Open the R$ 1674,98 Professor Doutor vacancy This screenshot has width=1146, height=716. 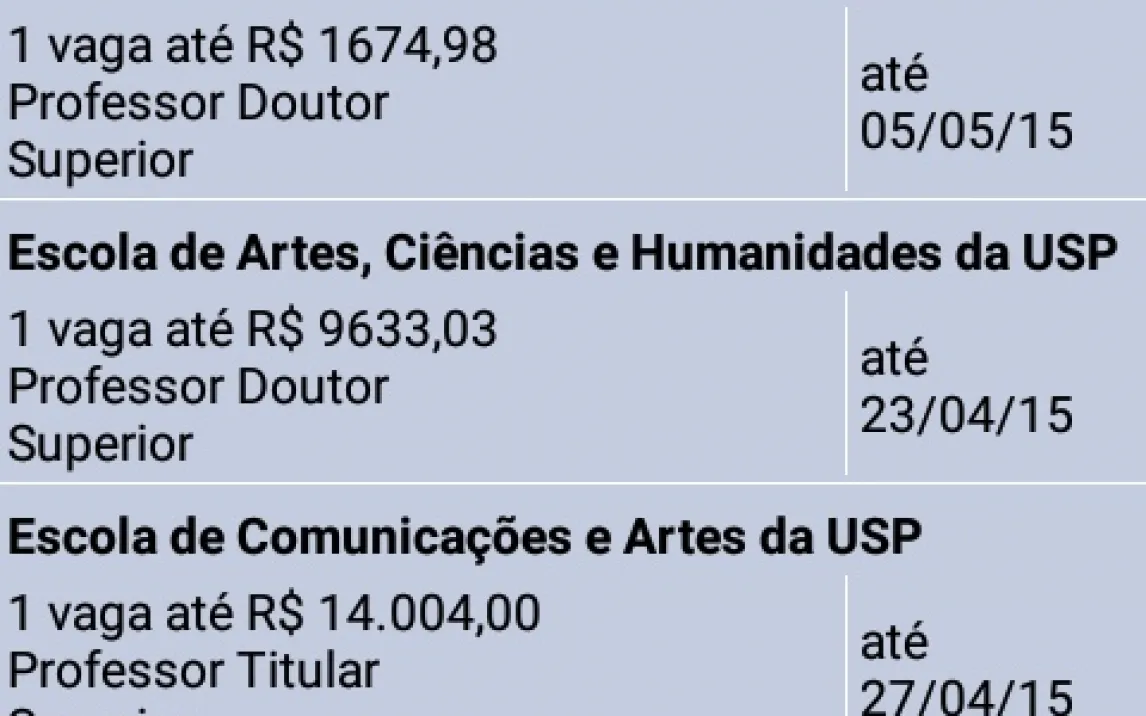pyautogui.click(x=254, y=103)
